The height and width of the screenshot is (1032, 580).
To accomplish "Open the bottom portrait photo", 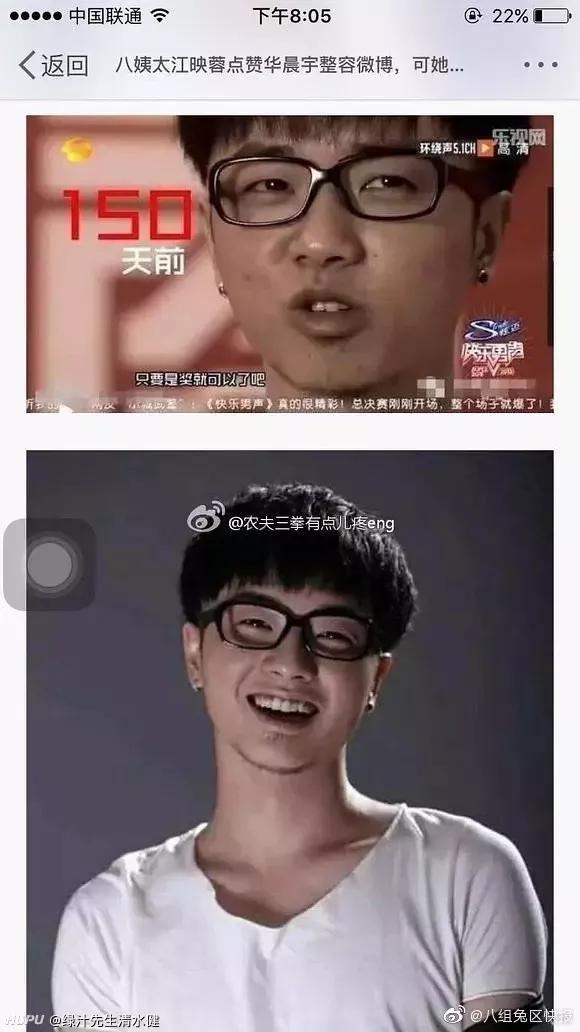I will click(x=290, y=740).
